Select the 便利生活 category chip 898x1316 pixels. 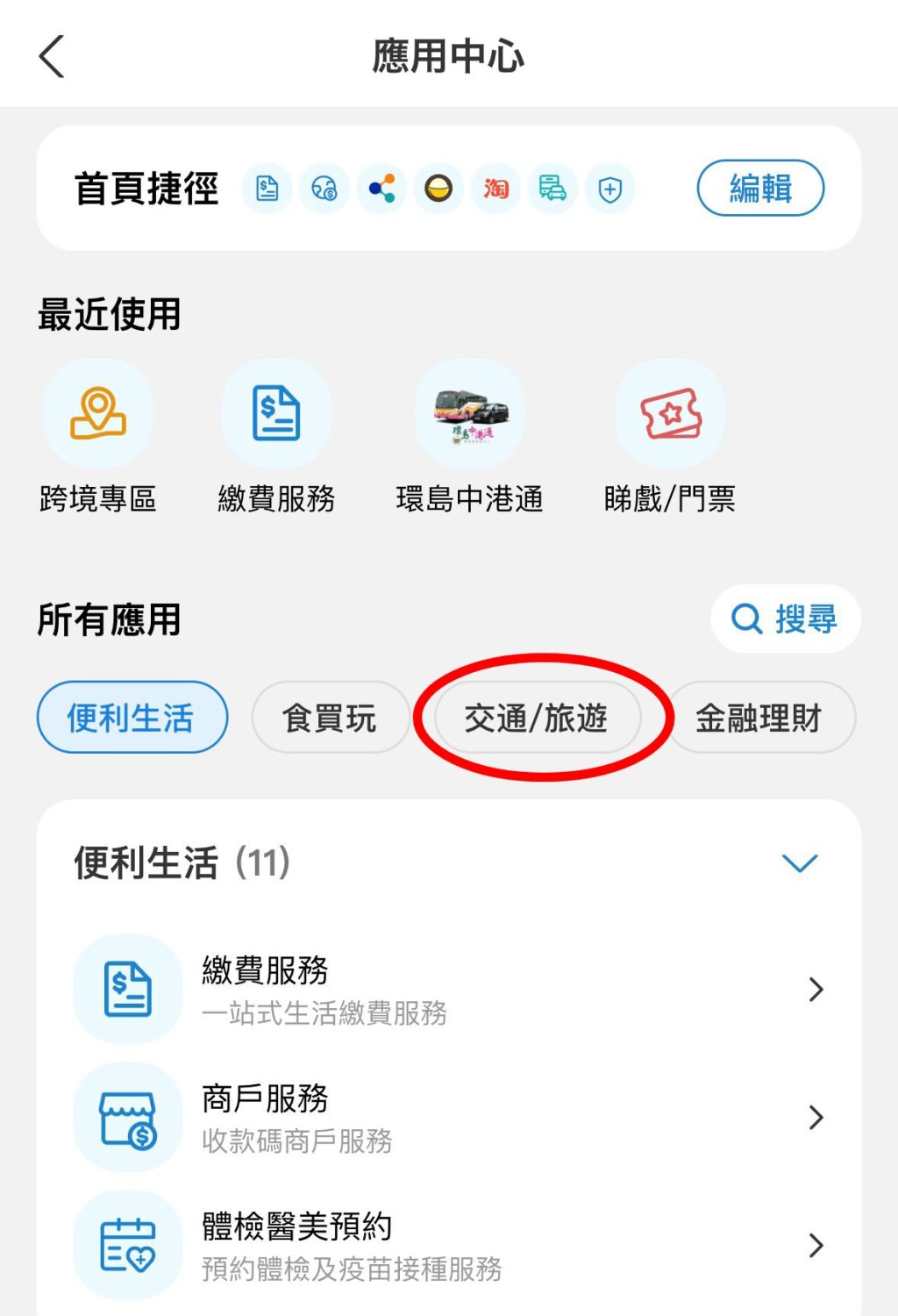132,718
